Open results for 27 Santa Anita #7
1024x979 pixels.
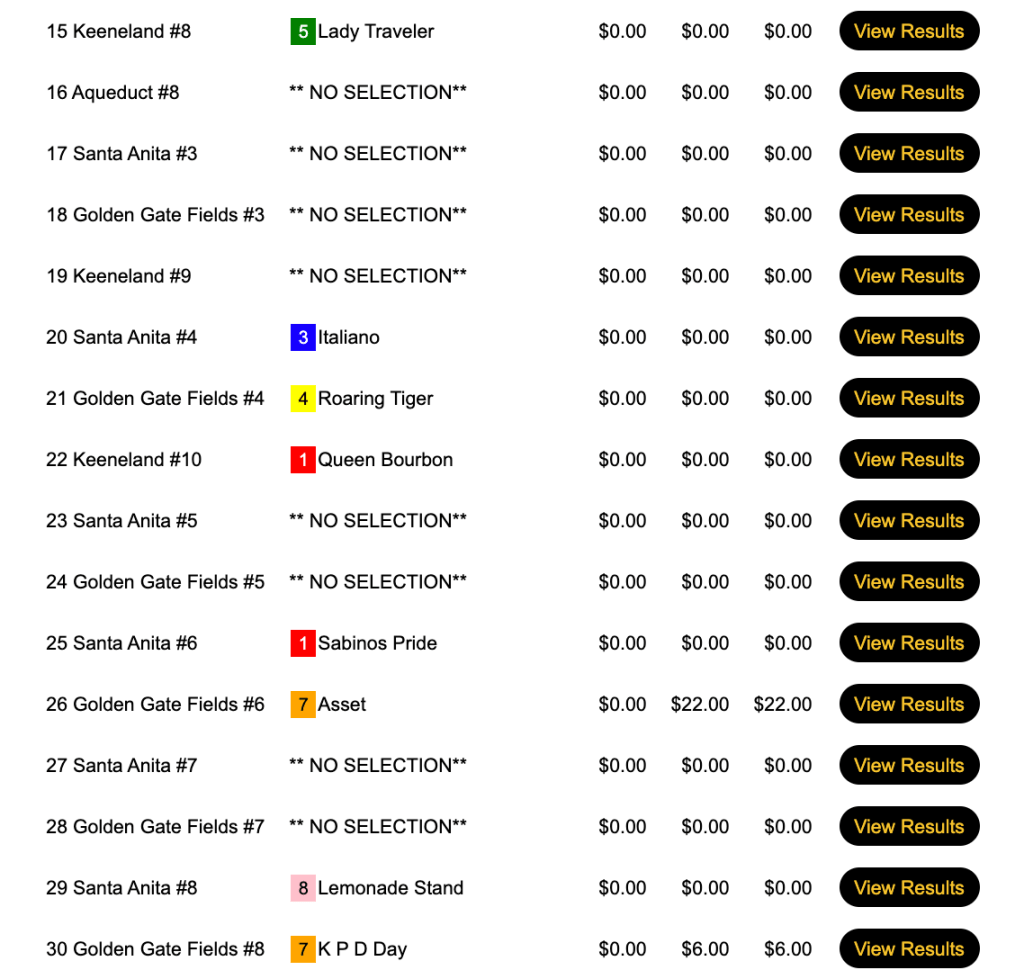(x=908, y=765)
